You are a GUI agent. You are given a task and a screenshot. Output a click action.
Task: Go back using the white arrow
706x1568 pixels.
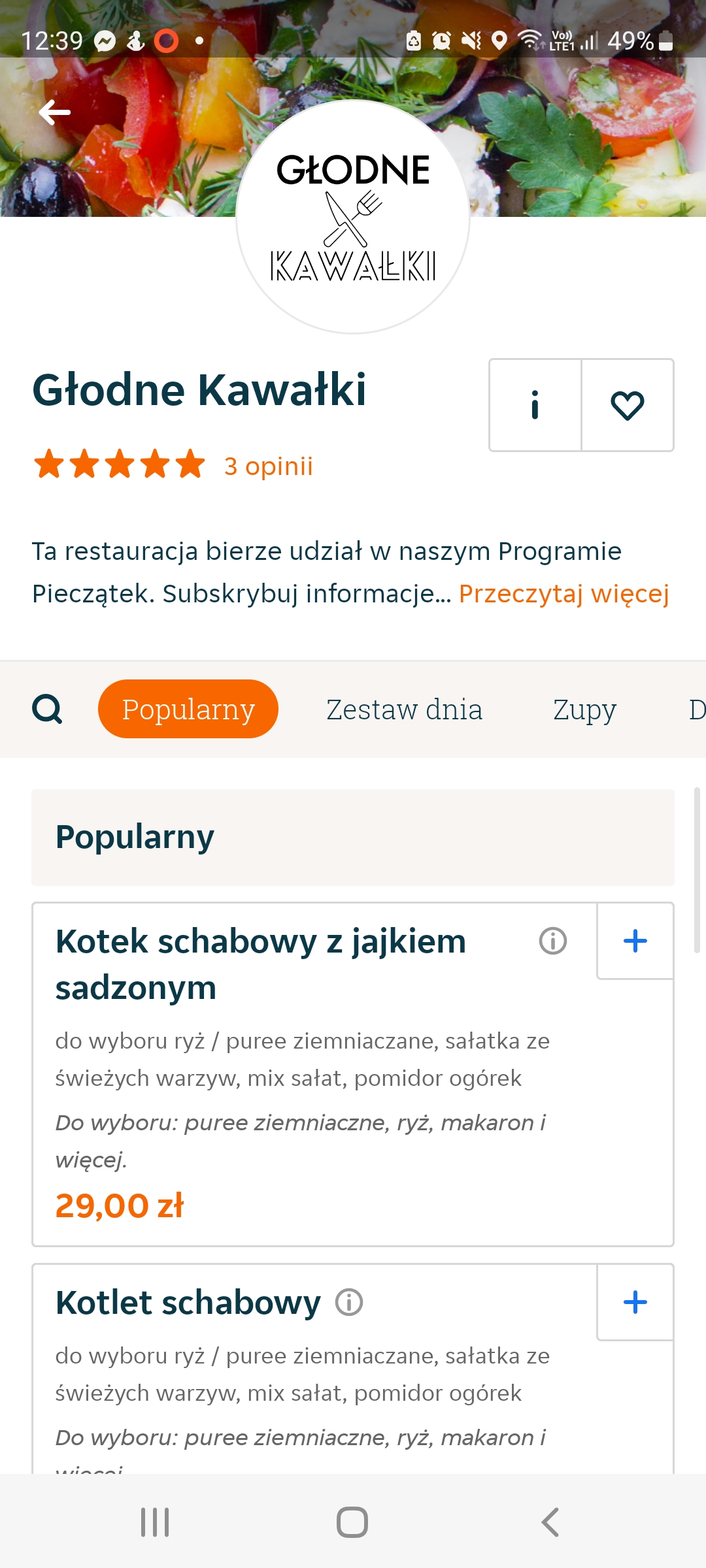55,112
